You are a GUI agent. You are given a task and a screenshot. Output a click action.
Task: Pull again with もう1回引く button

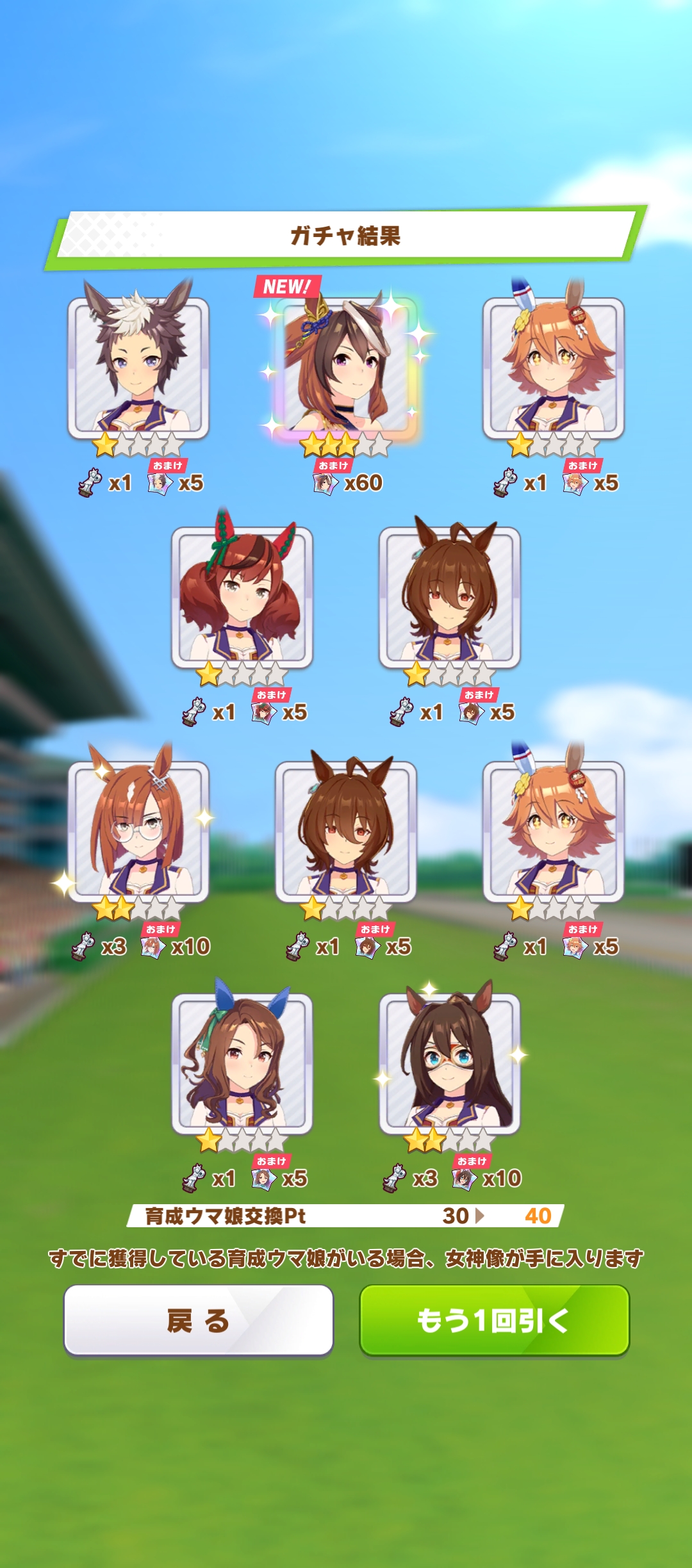point(494,1319)
